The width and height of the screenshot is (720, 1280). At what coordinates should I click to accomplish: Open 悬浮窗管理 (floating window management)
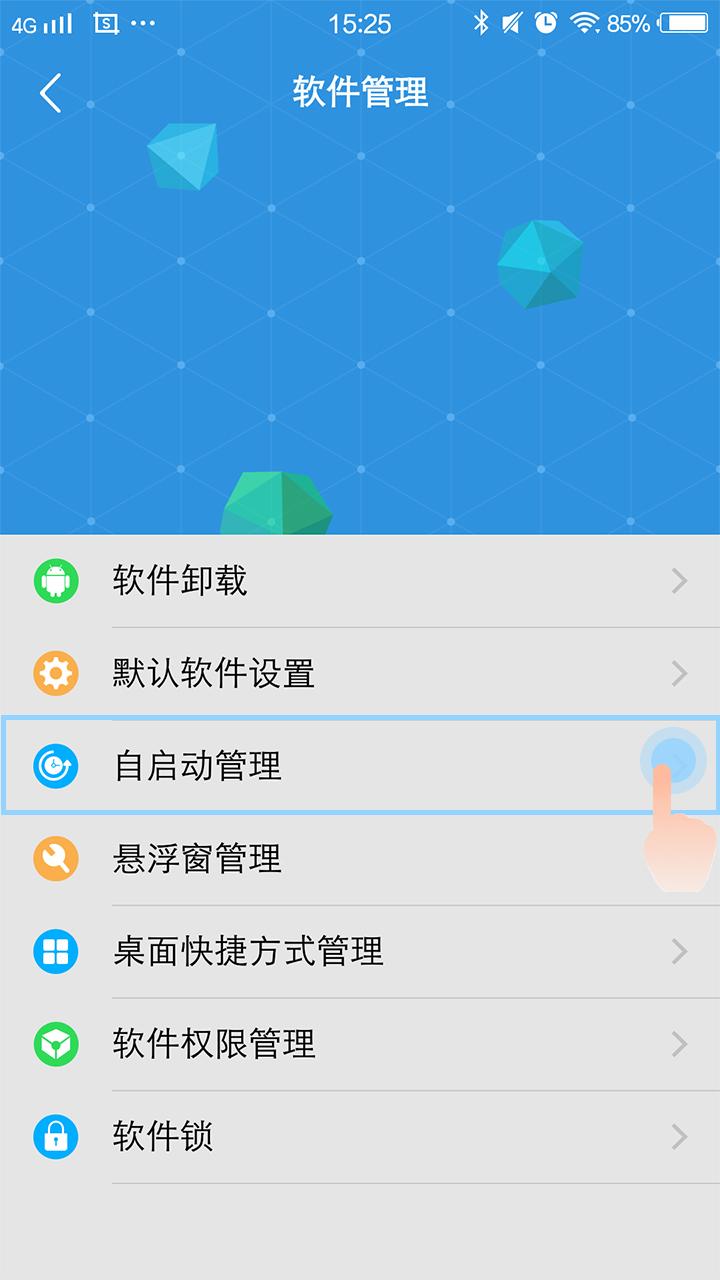click(360, 859)
